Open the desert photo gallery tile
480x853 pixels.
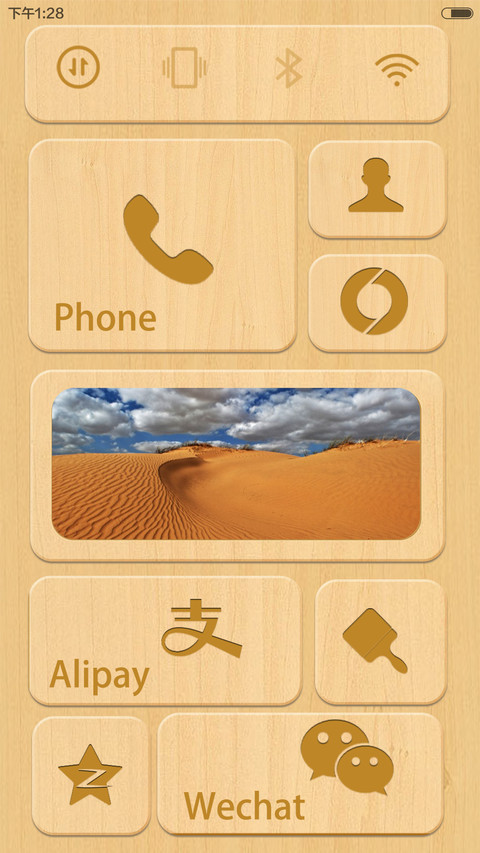point(237,466)
